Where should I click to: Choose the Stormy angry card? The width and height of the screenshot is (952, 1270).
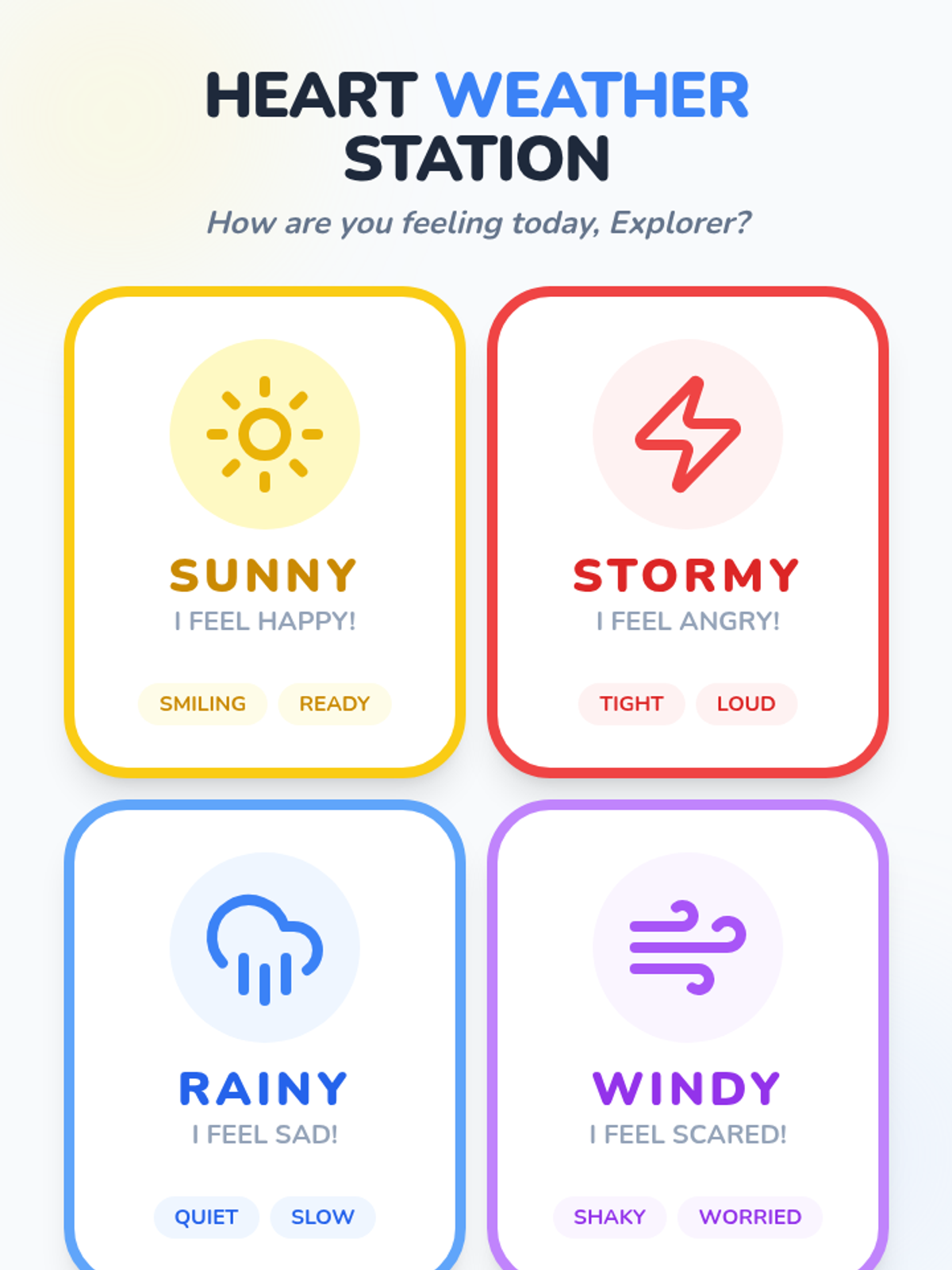pos(688,532)
